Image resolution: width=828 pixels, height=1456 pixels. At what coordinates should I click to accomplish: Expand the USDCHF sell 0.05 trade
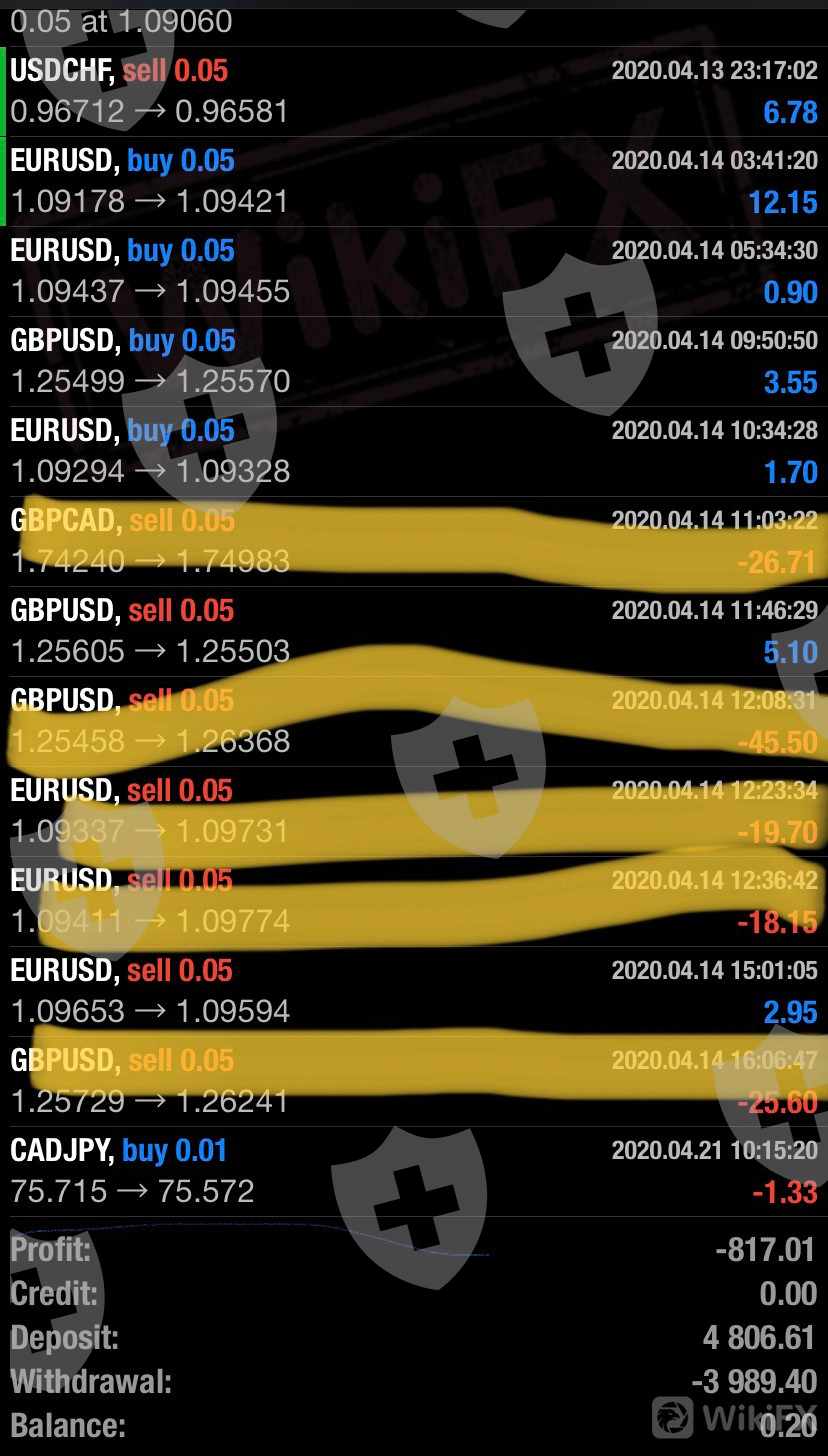[x=414, y=91]
